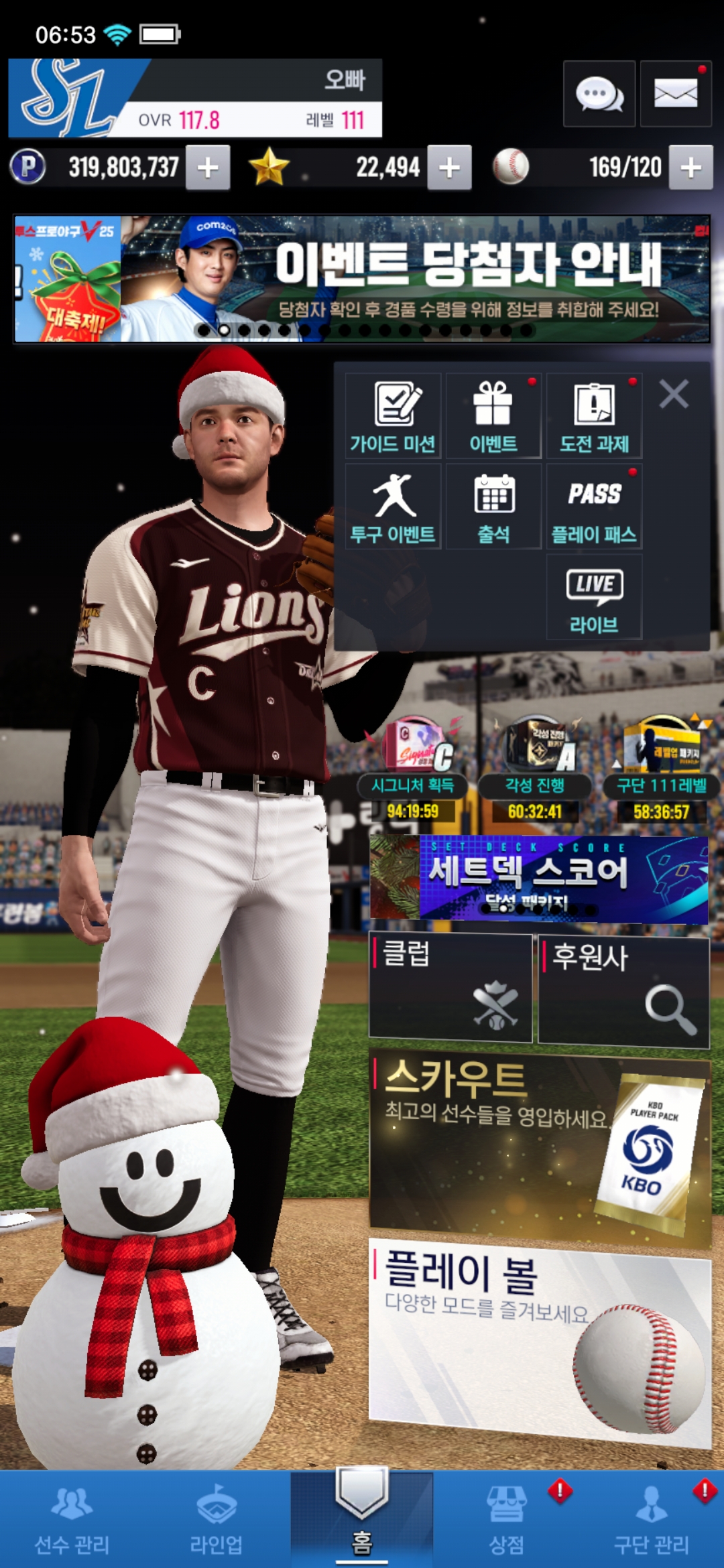Open 가이드 미션 menu
This screenshot has width=724, height=1568.
393,416
